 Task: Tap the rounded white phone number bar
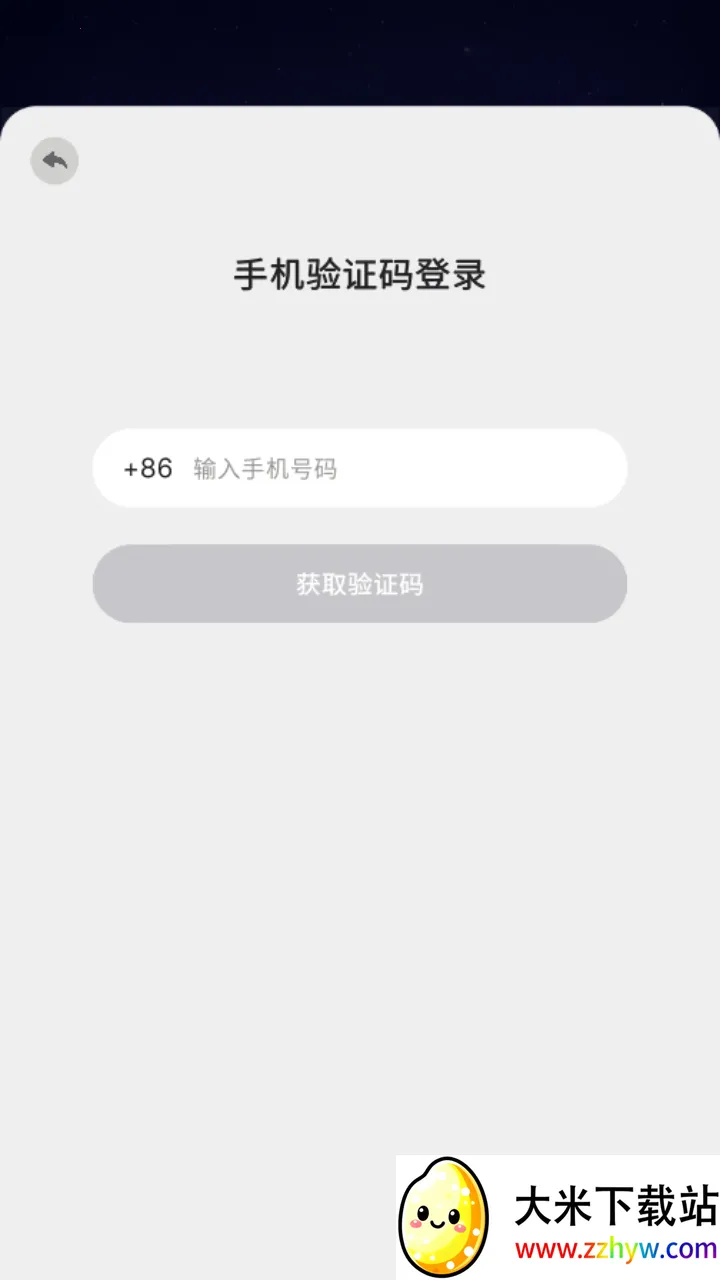359,468
